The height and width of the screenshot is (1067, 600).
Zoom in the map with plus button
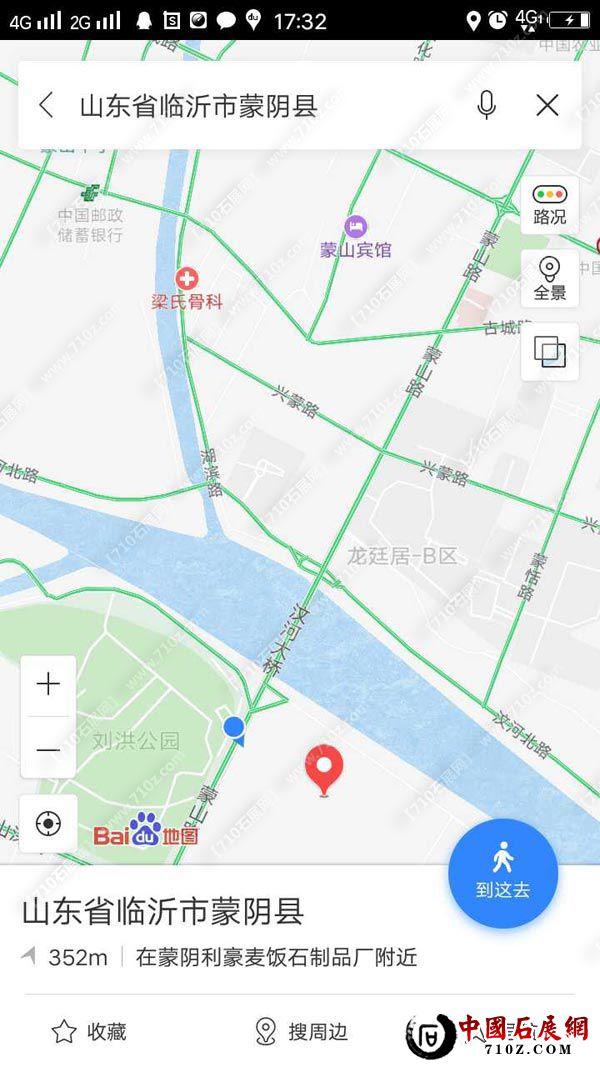tap(48, 685)
